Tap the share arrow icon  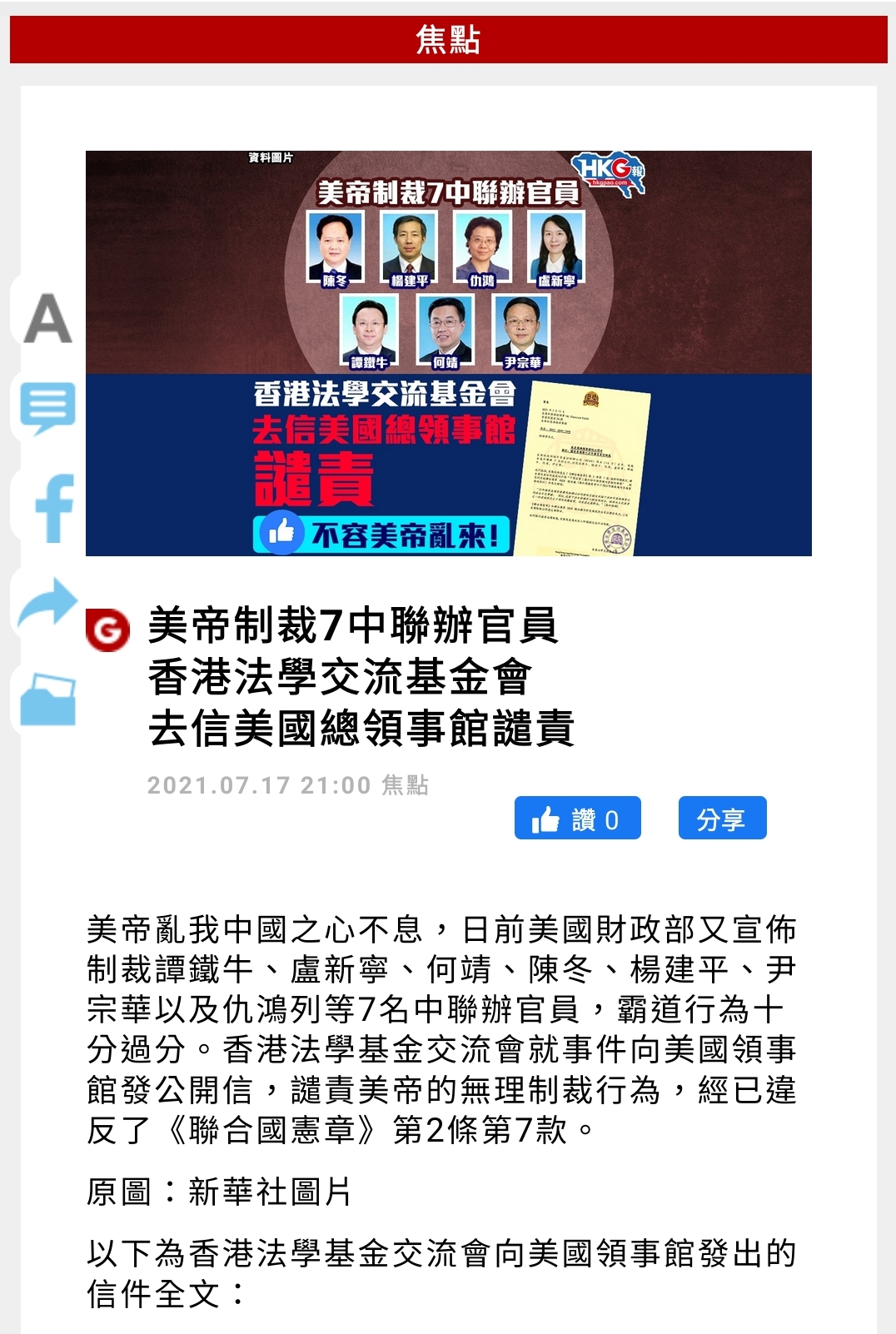pos(47,602)
